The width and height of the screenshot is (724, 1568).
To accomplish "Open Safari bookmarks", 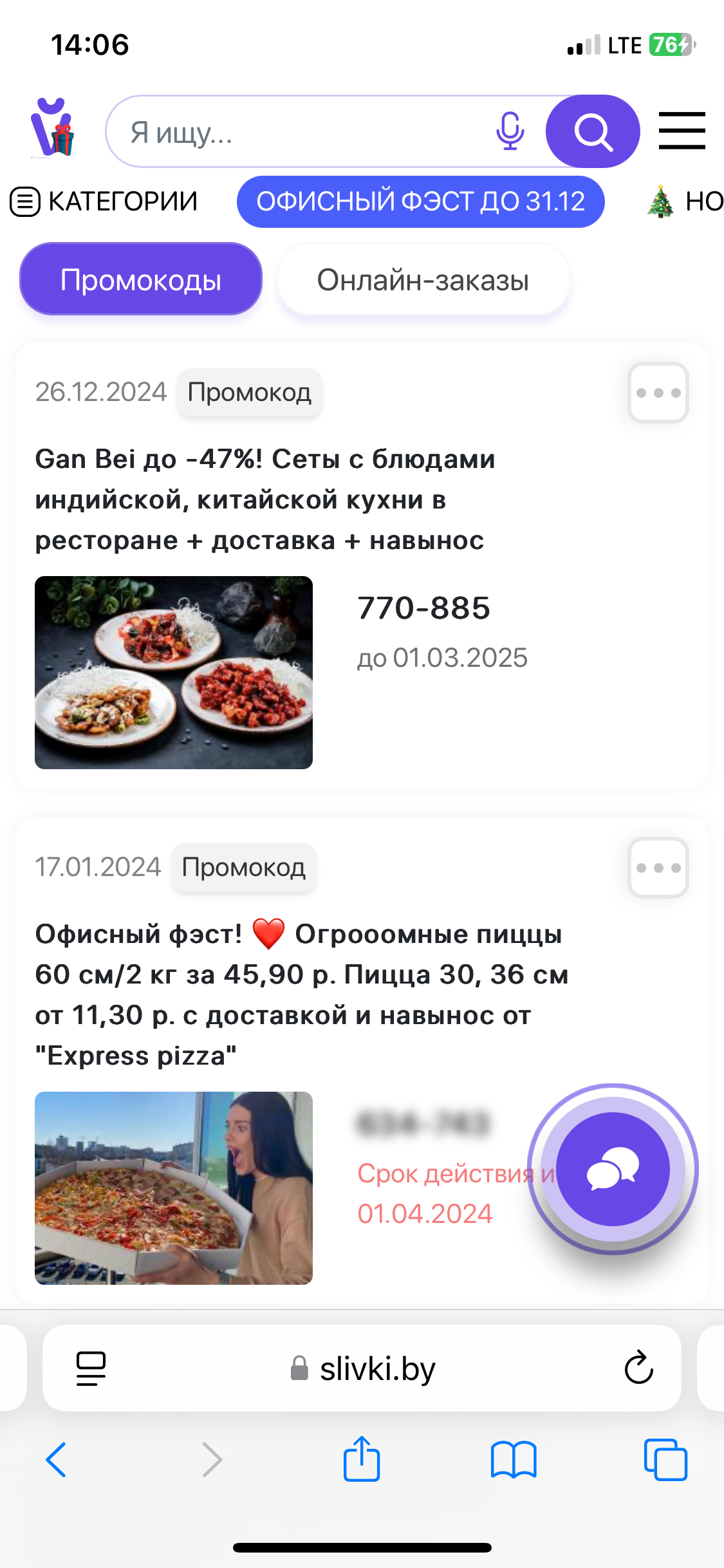I will click(x=513, y=1459).
